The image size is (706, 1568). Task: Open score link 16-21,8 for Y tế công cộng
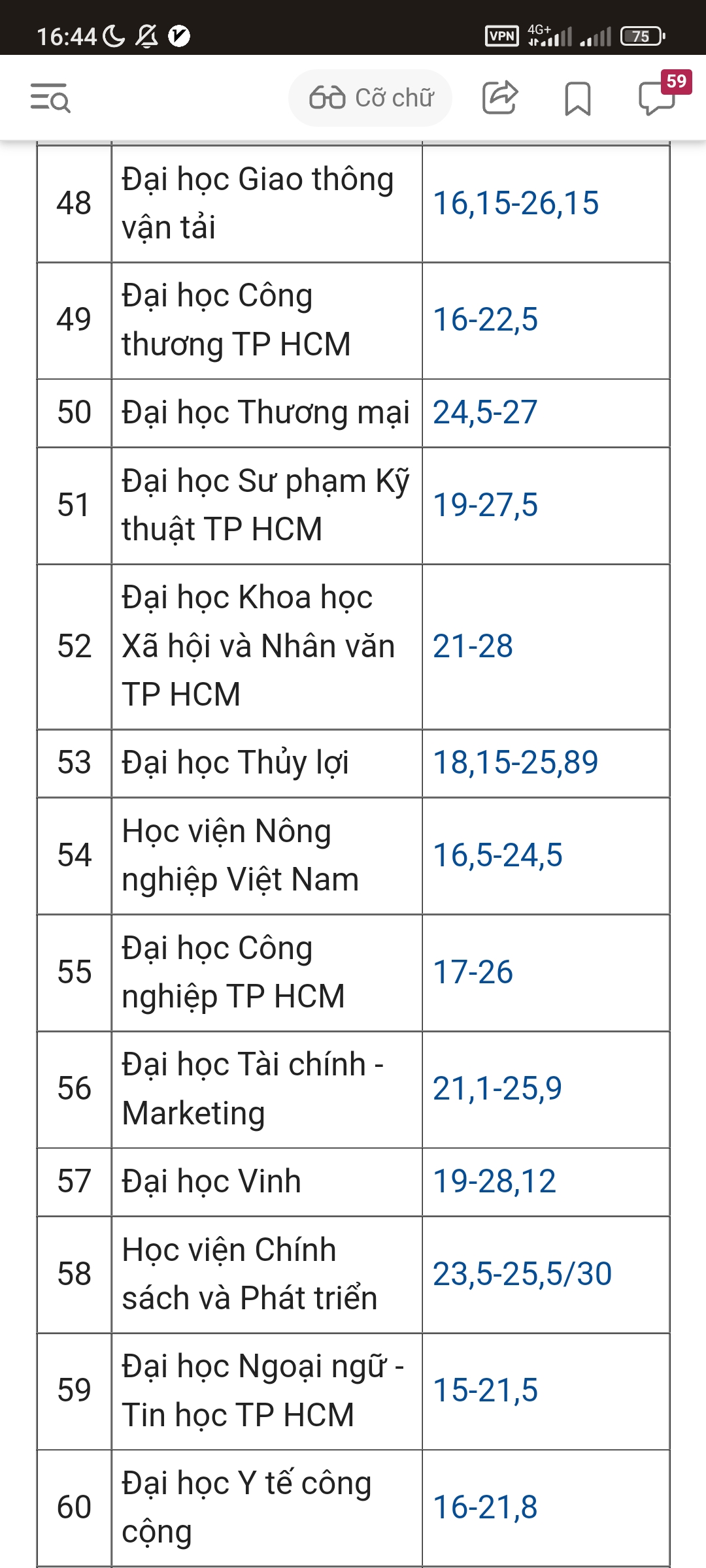pyautogui.click(x=485, y=1508)
